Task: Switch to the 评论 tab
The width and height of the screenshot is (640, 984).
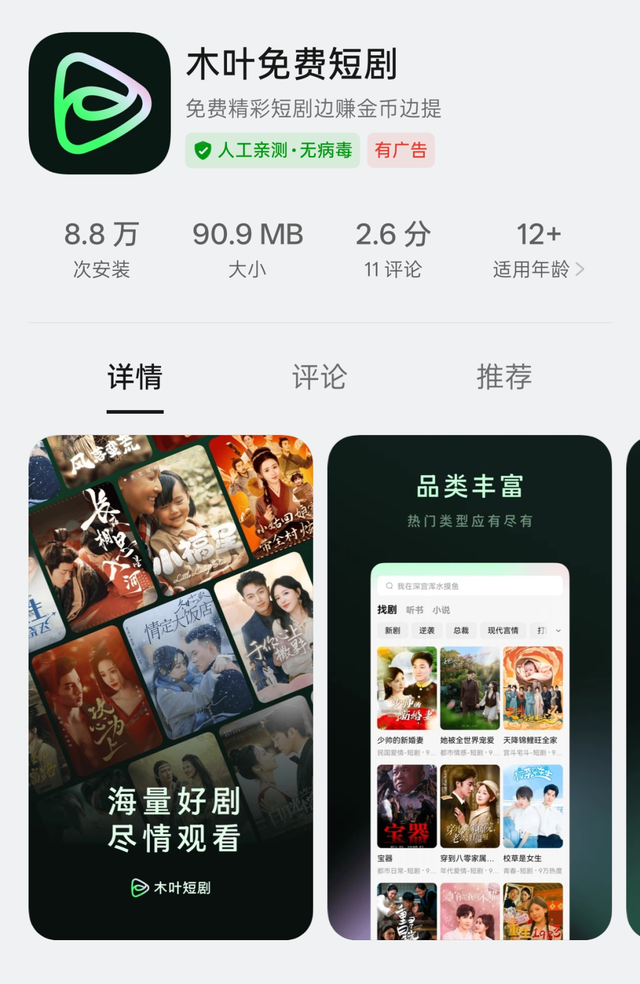Action: (x=319, y=377)
